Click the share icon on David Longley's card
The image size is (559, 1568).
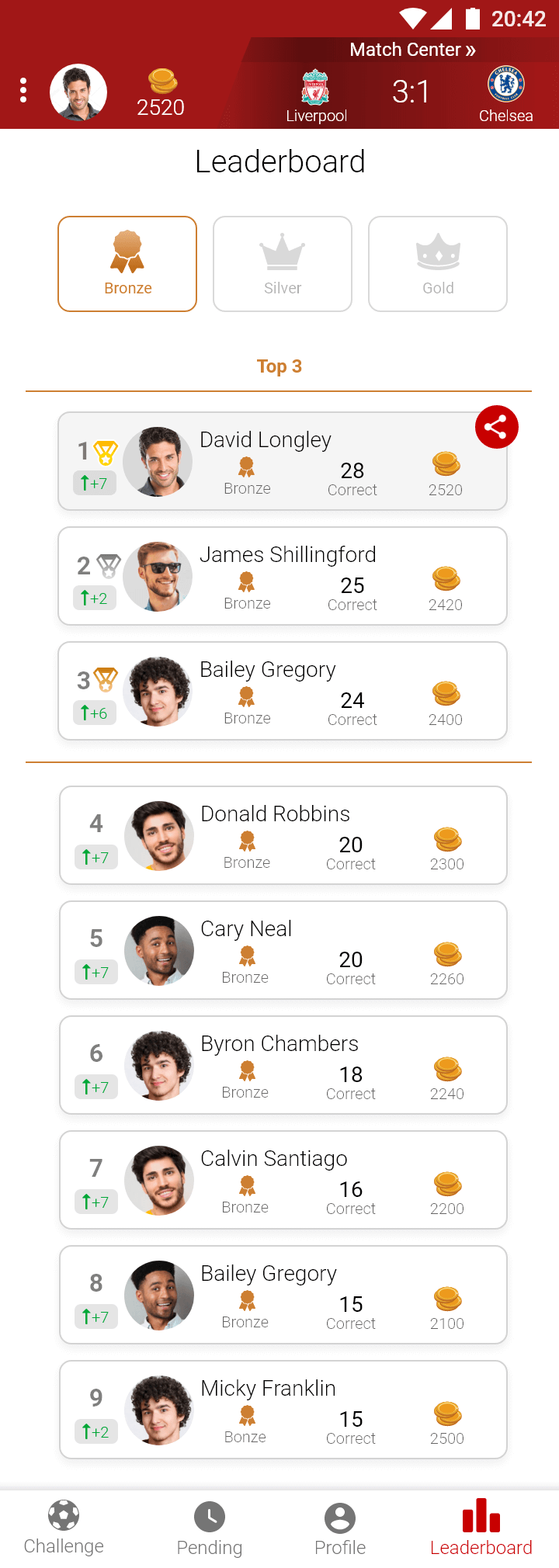[x=496, y=427]
